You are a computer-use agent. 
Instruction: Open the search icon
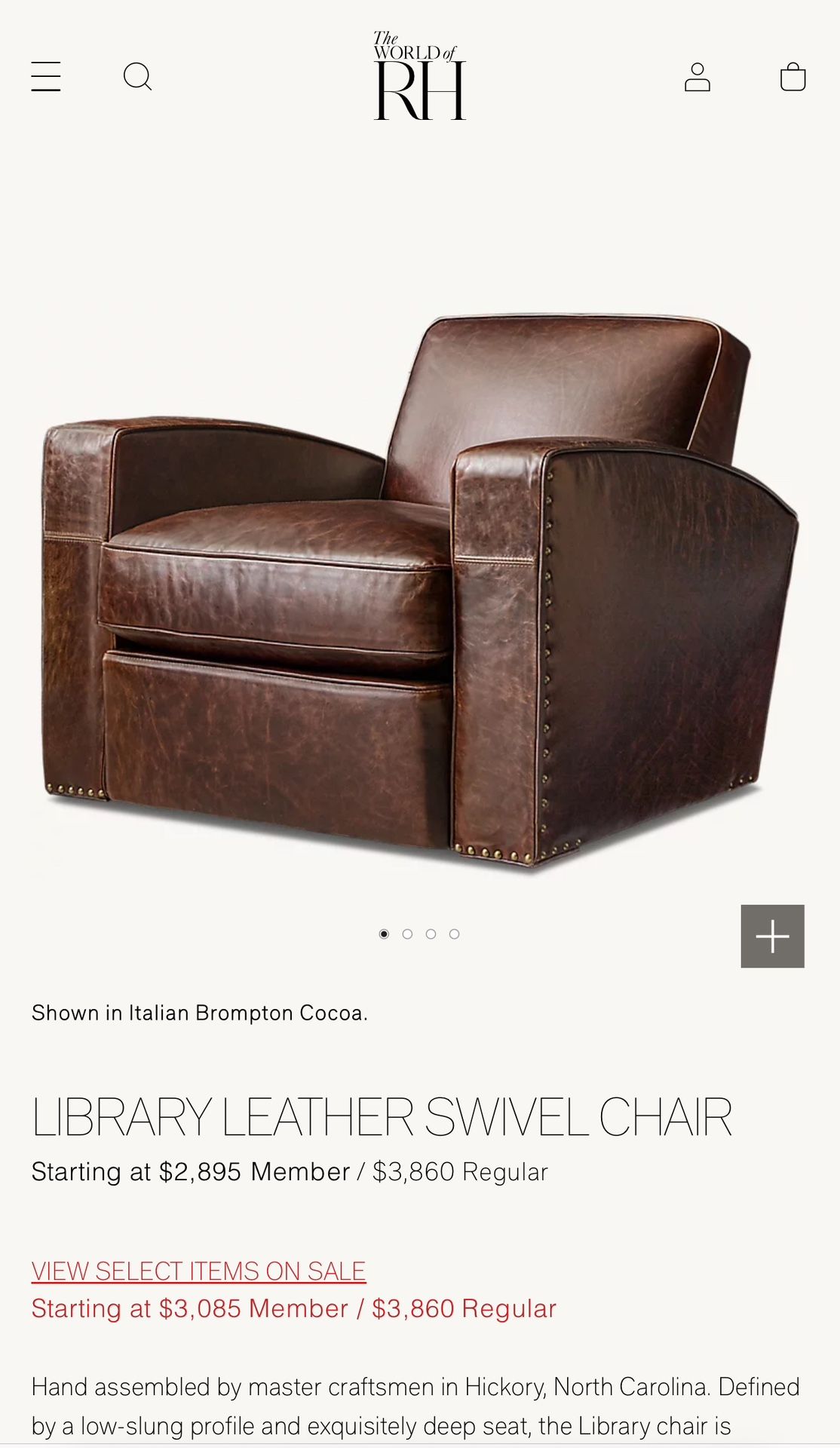pos(138,77)
